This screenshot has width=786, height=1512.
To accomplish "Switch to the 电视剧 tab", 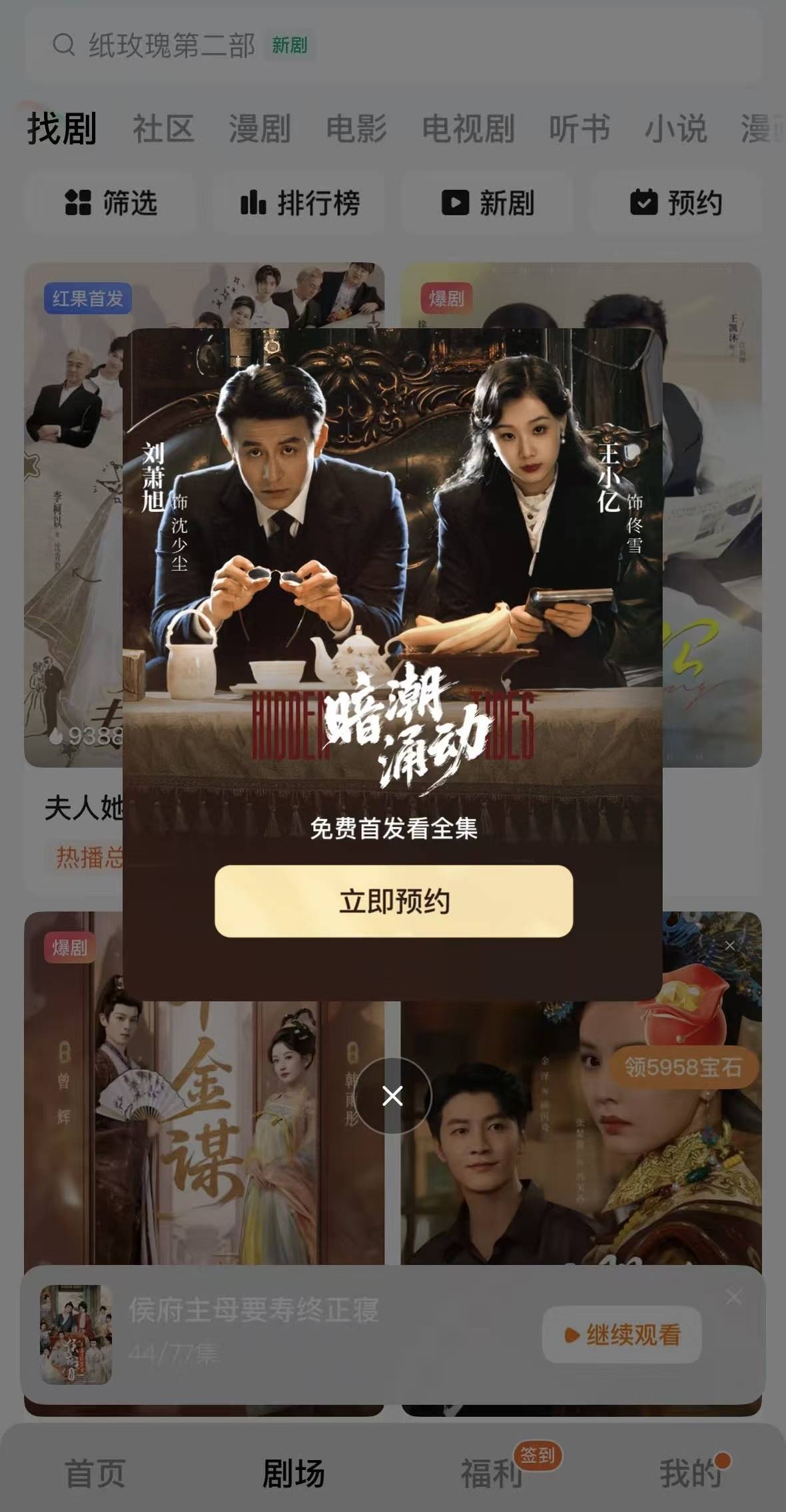I will pyautogui.click(x=468, y=128).
